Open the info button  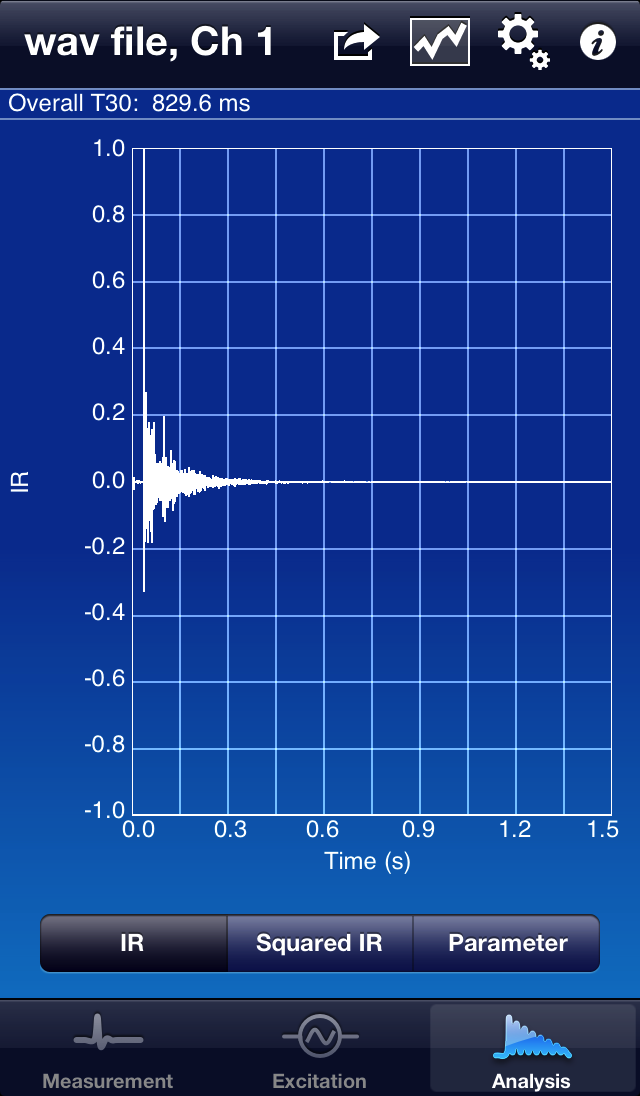click(597, 43)
